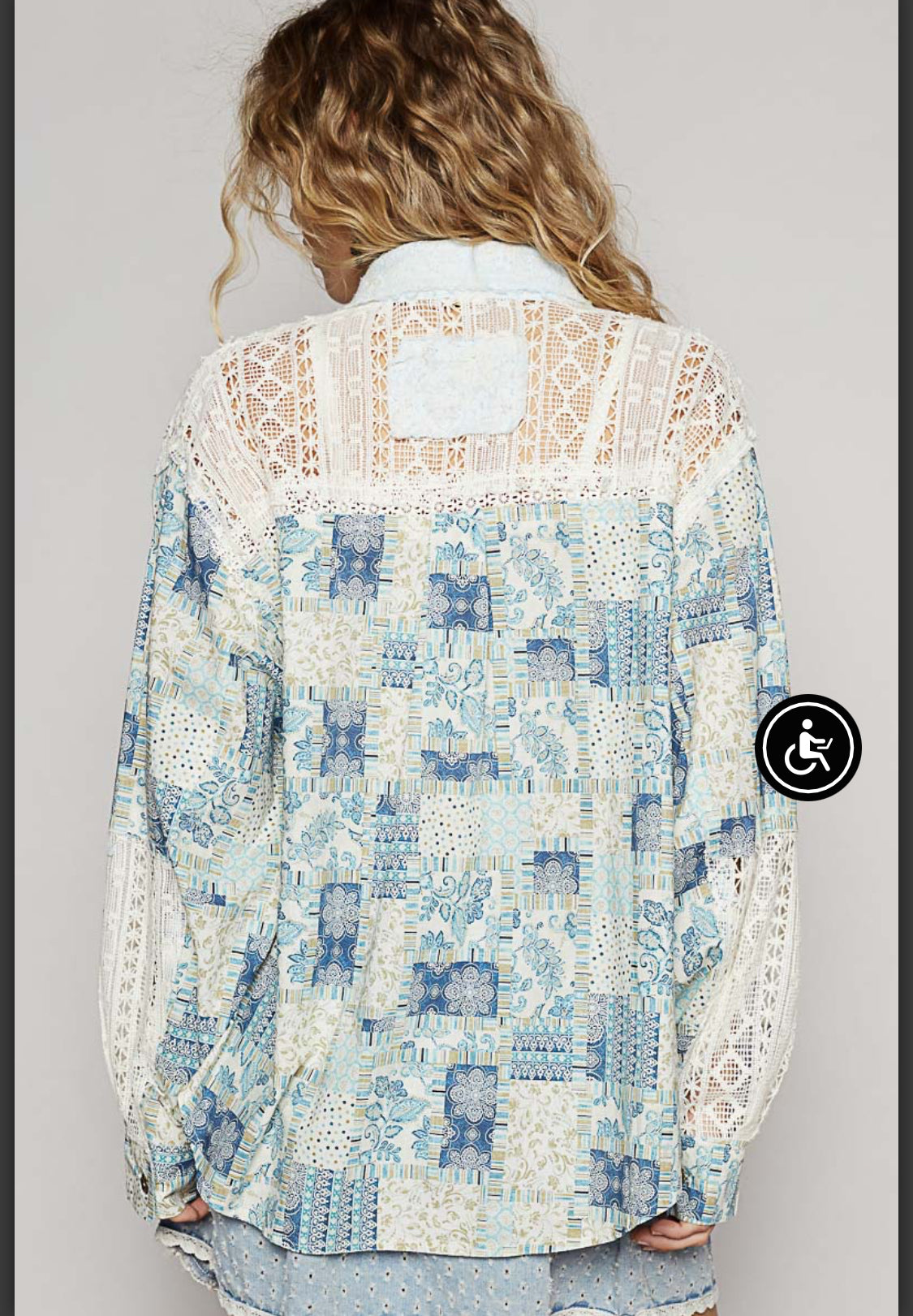
Task: Select the product photo view
Action: (x=454, y=658)
